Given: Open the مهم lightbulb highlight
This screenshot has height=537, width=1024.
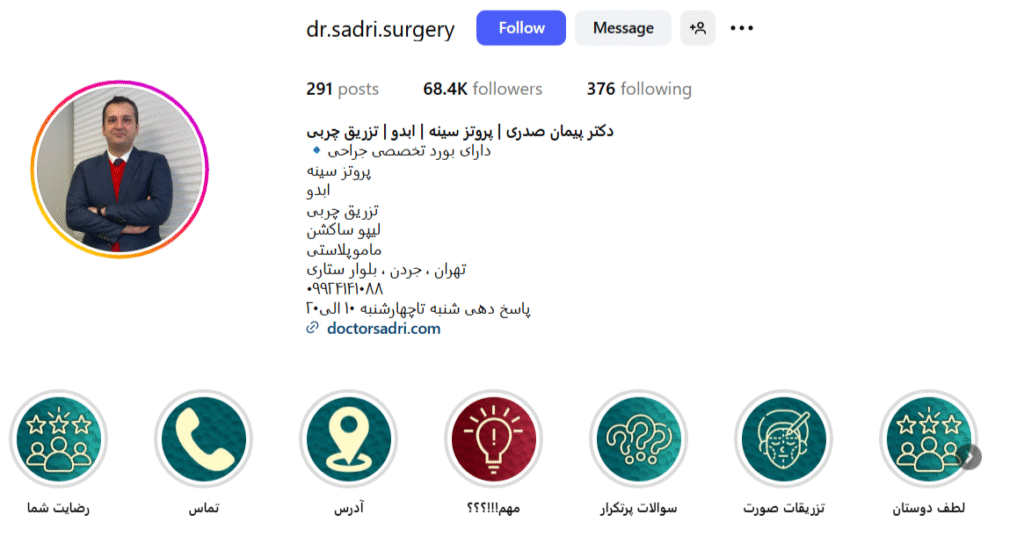Looking at the screenshot, I should (493, 438).
